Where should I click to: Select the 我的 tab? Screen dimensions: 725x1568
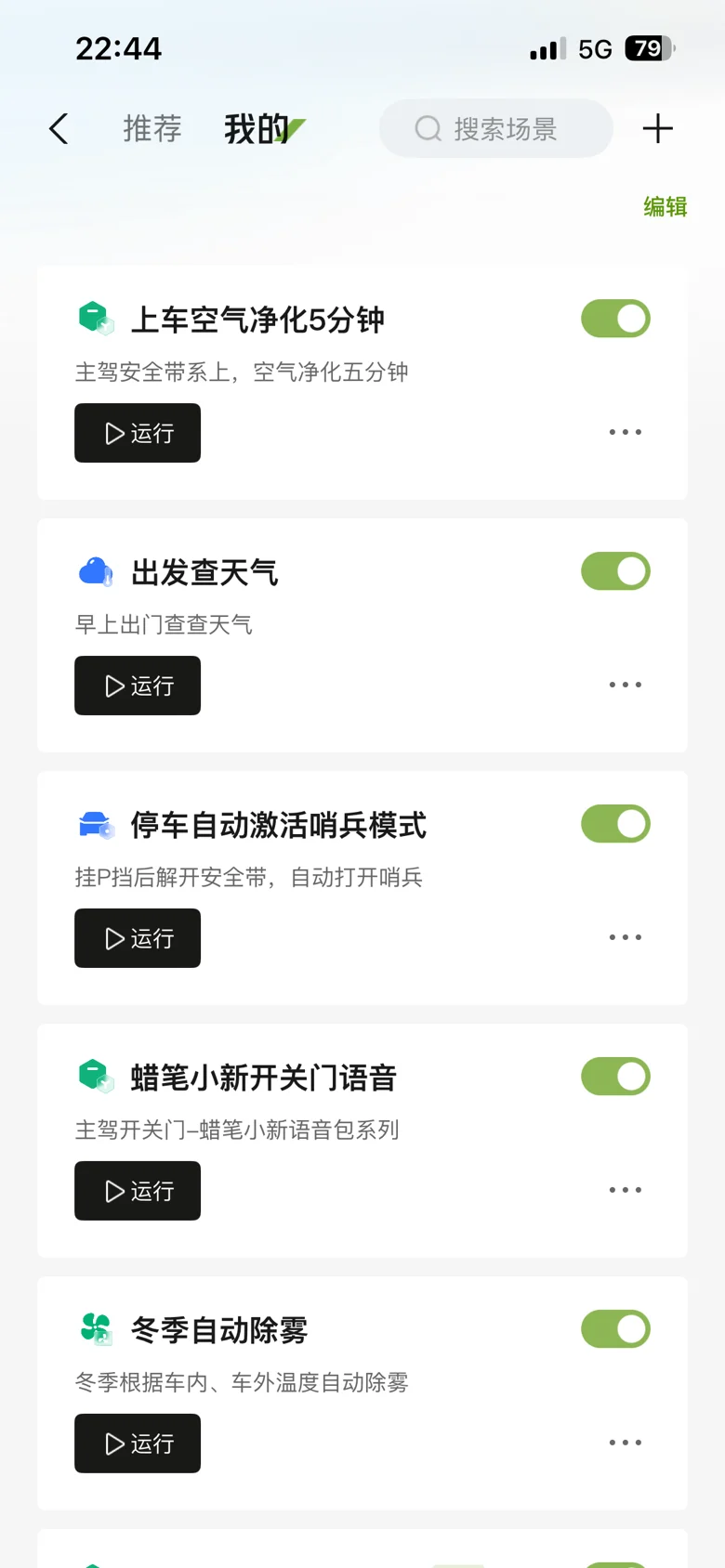pos(257,129)
